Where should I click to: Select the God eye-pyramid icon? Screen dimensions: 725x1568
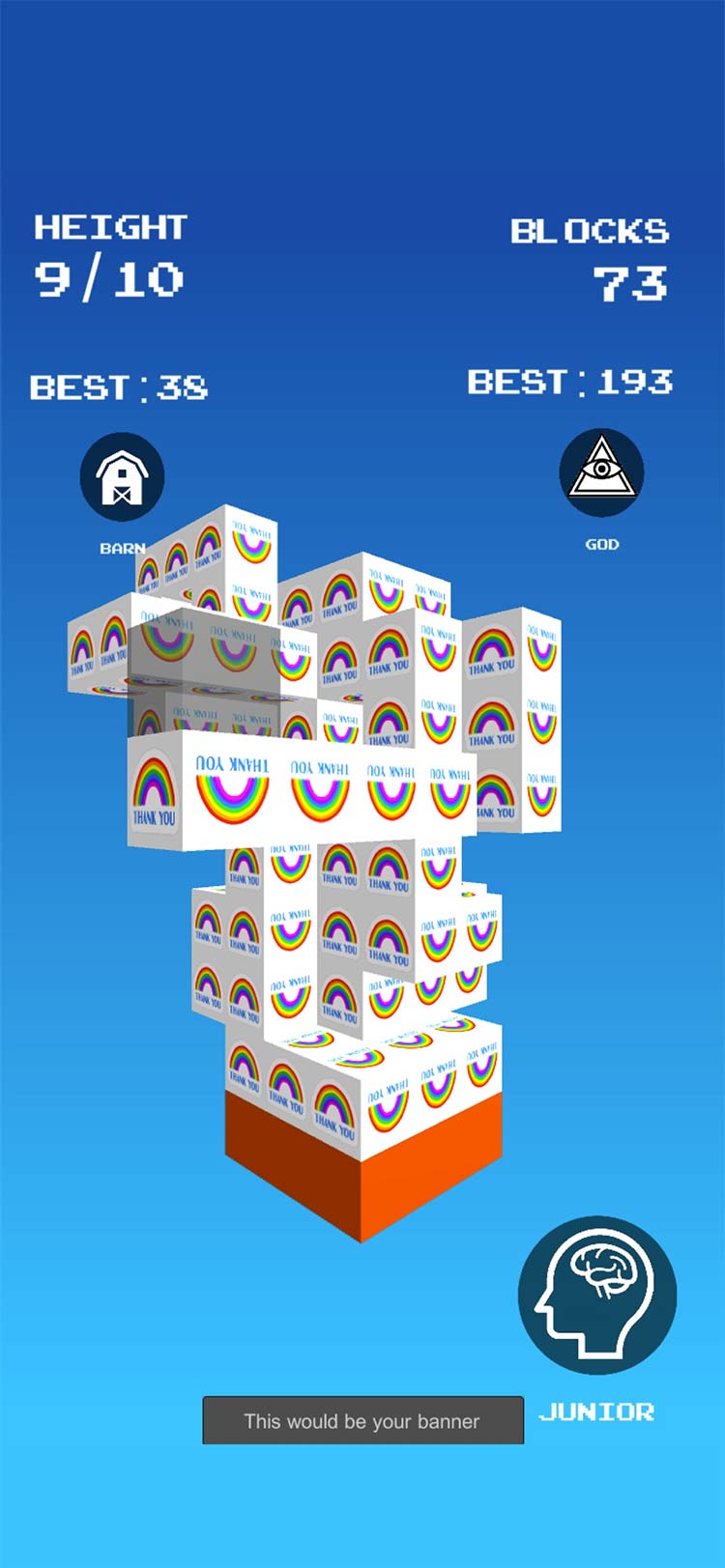pyautogui.click(x=601, y=472)
